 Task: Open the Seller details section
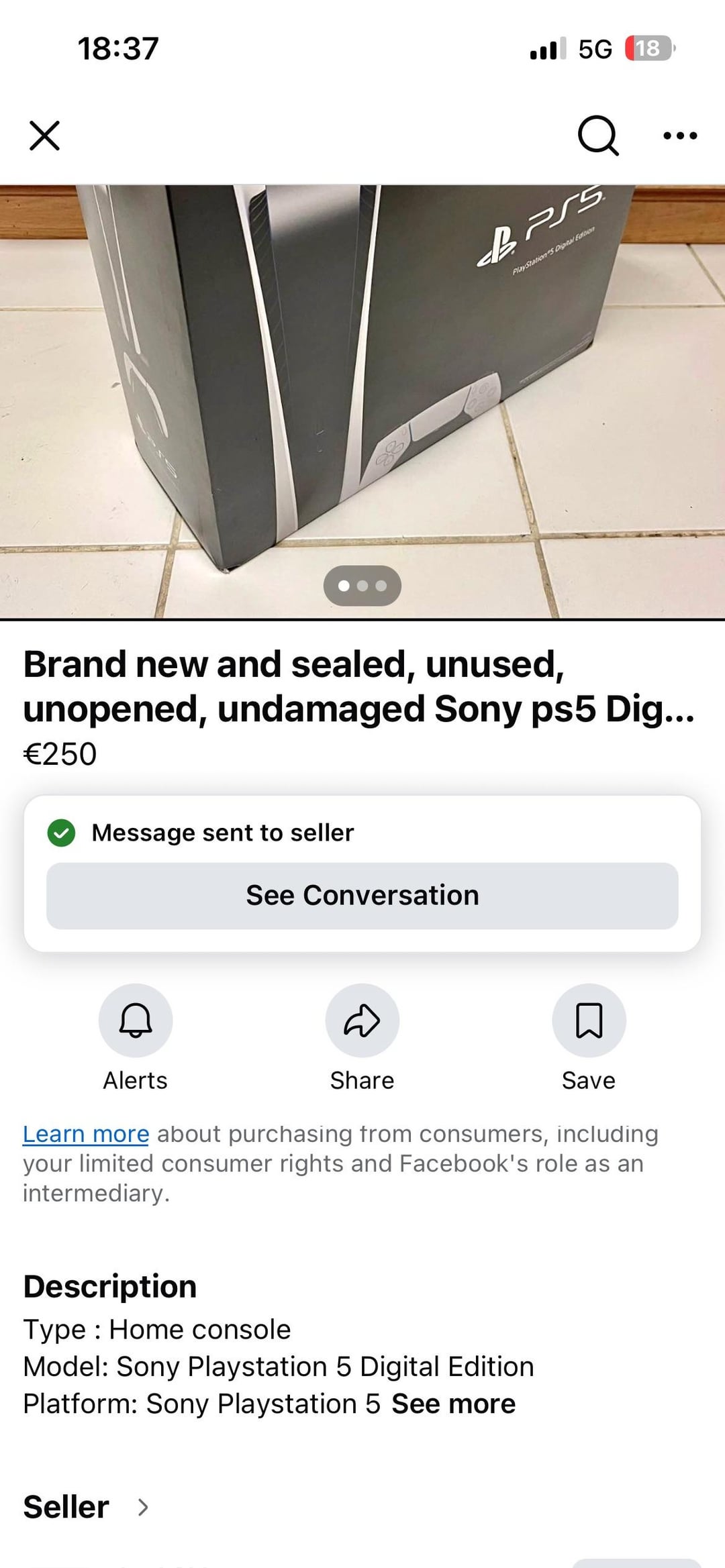coord(86,1507)
